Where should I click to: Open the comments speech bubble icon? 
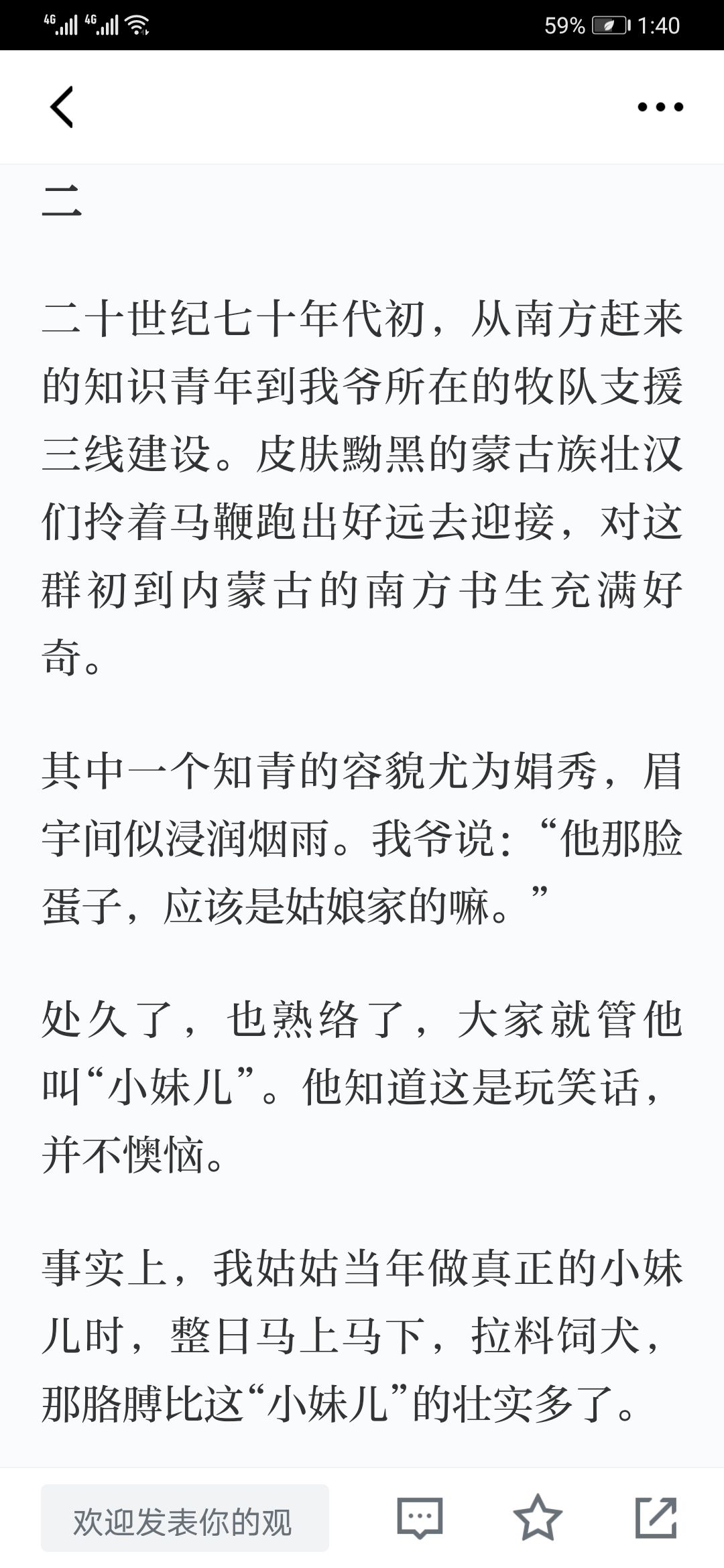point(420,1518)
